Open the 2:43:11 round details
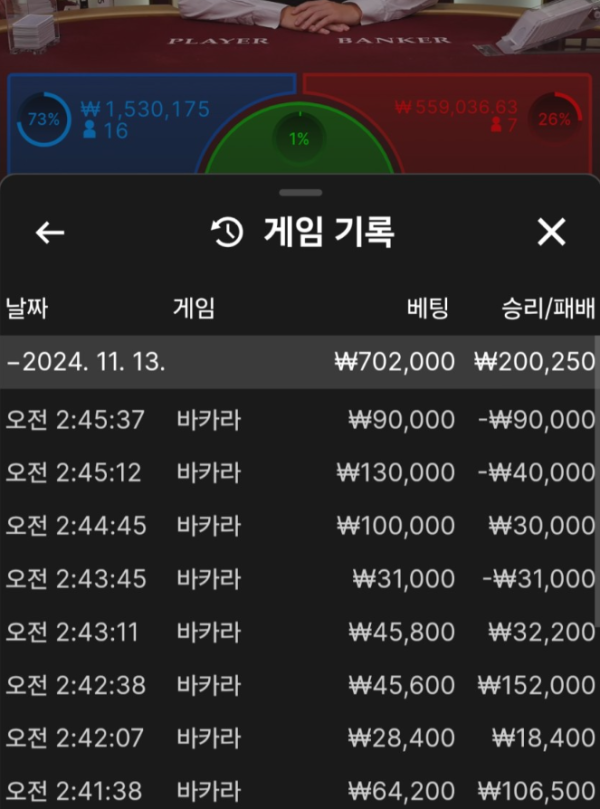The image size is (600, 809). [x=300, y=631]
